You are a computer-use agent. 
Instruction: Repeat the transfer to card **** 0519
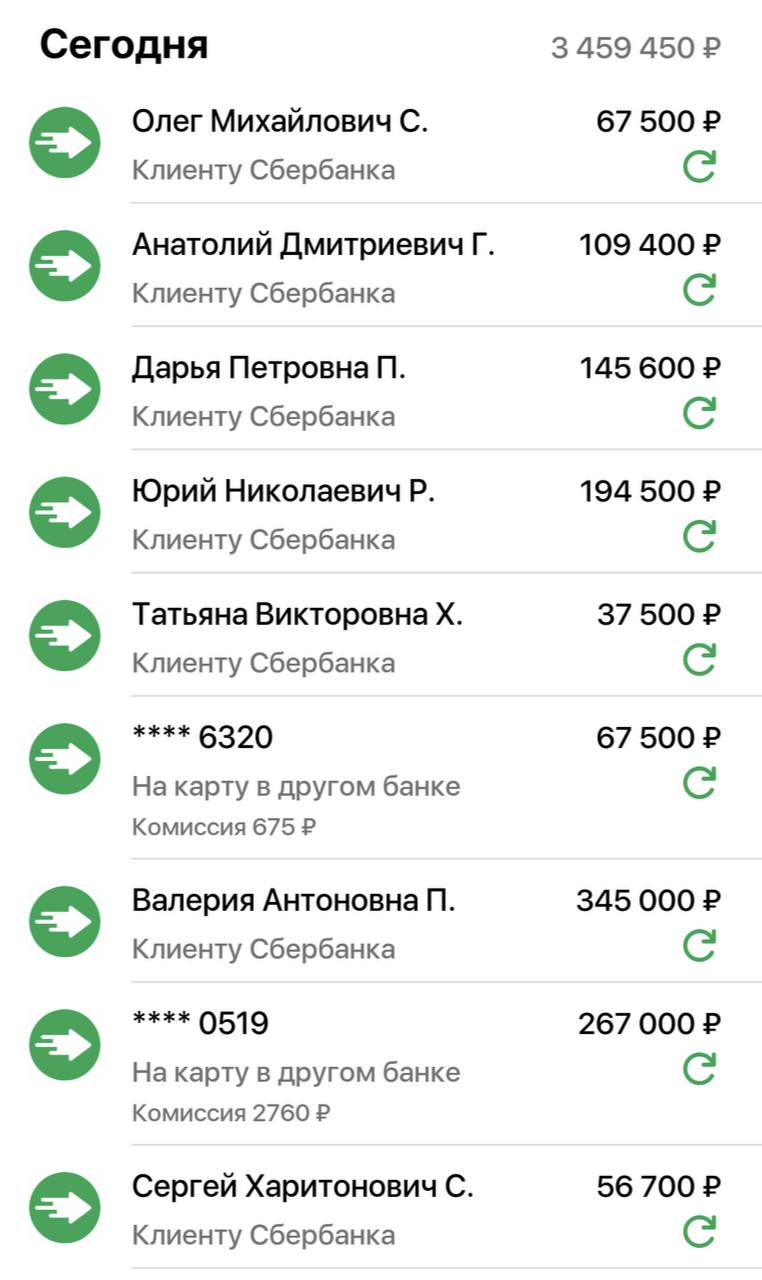pyautogui.click(x=699, y=1070)
